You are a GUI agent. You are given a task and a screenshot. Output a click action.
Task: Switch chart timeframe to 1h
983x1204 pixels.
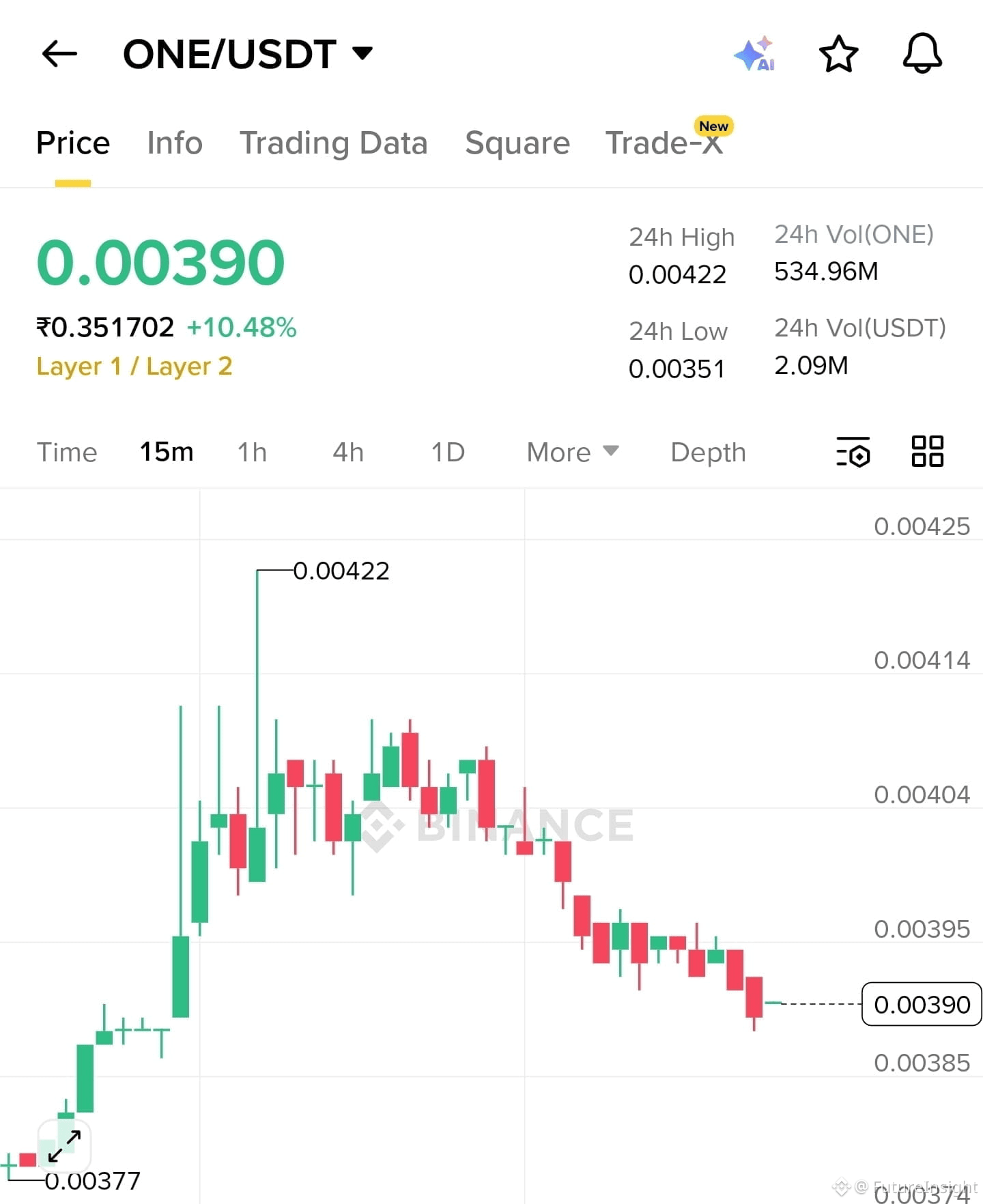click(251, 452)
